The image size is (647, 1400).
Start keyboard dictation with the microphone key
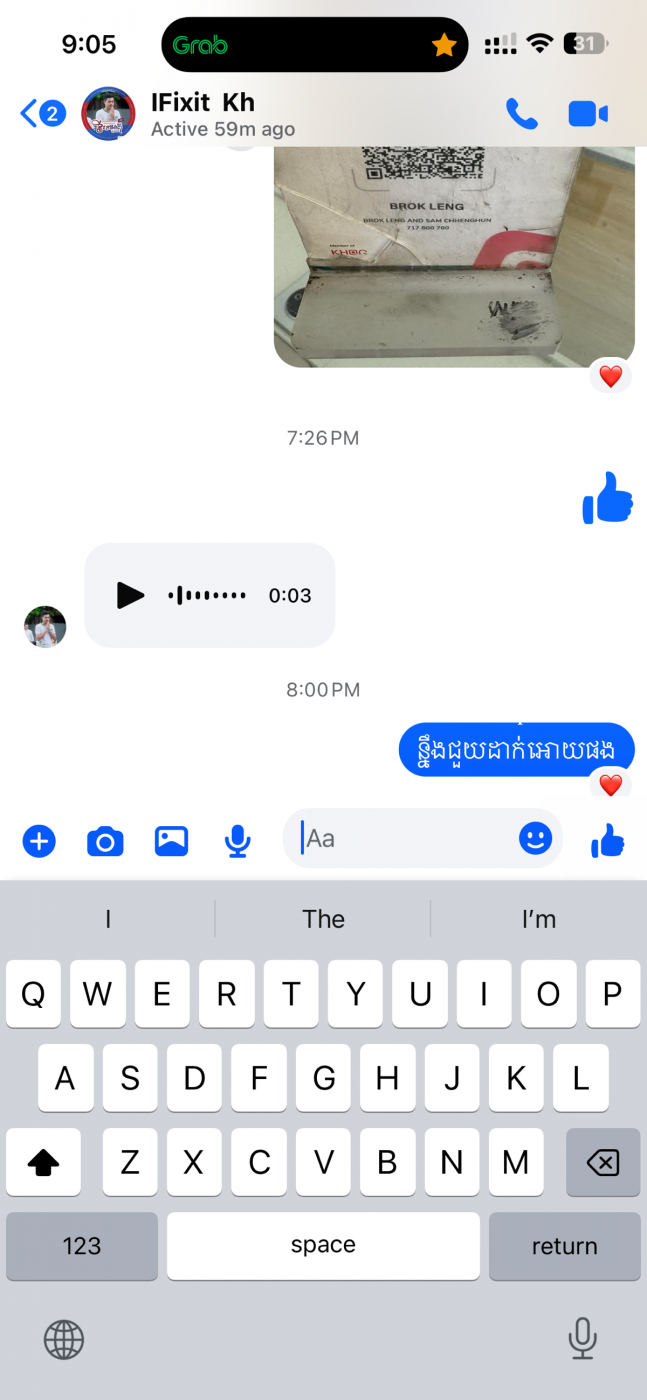582,1338
